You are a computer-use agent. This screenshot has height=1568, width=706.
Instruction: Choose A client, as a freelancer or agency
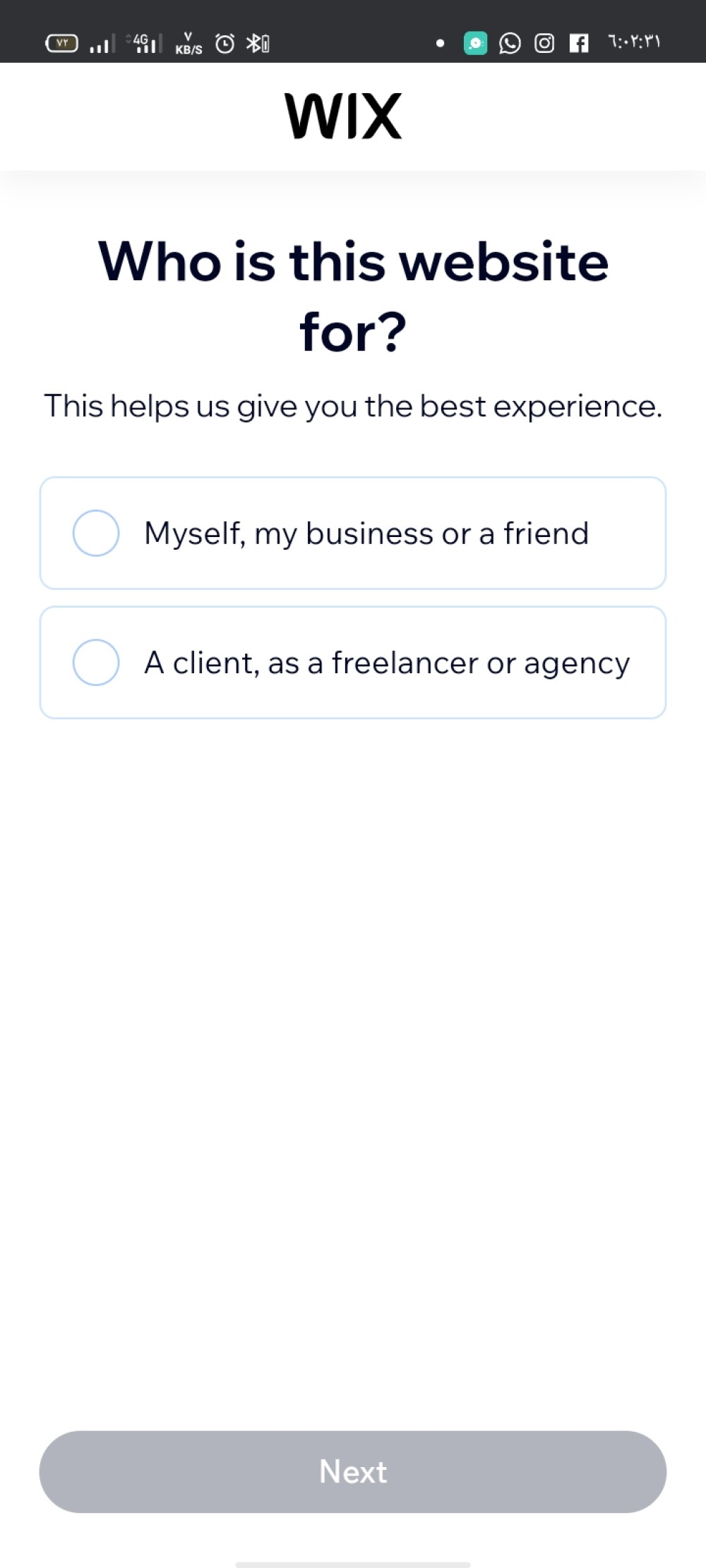click(96, 663)
